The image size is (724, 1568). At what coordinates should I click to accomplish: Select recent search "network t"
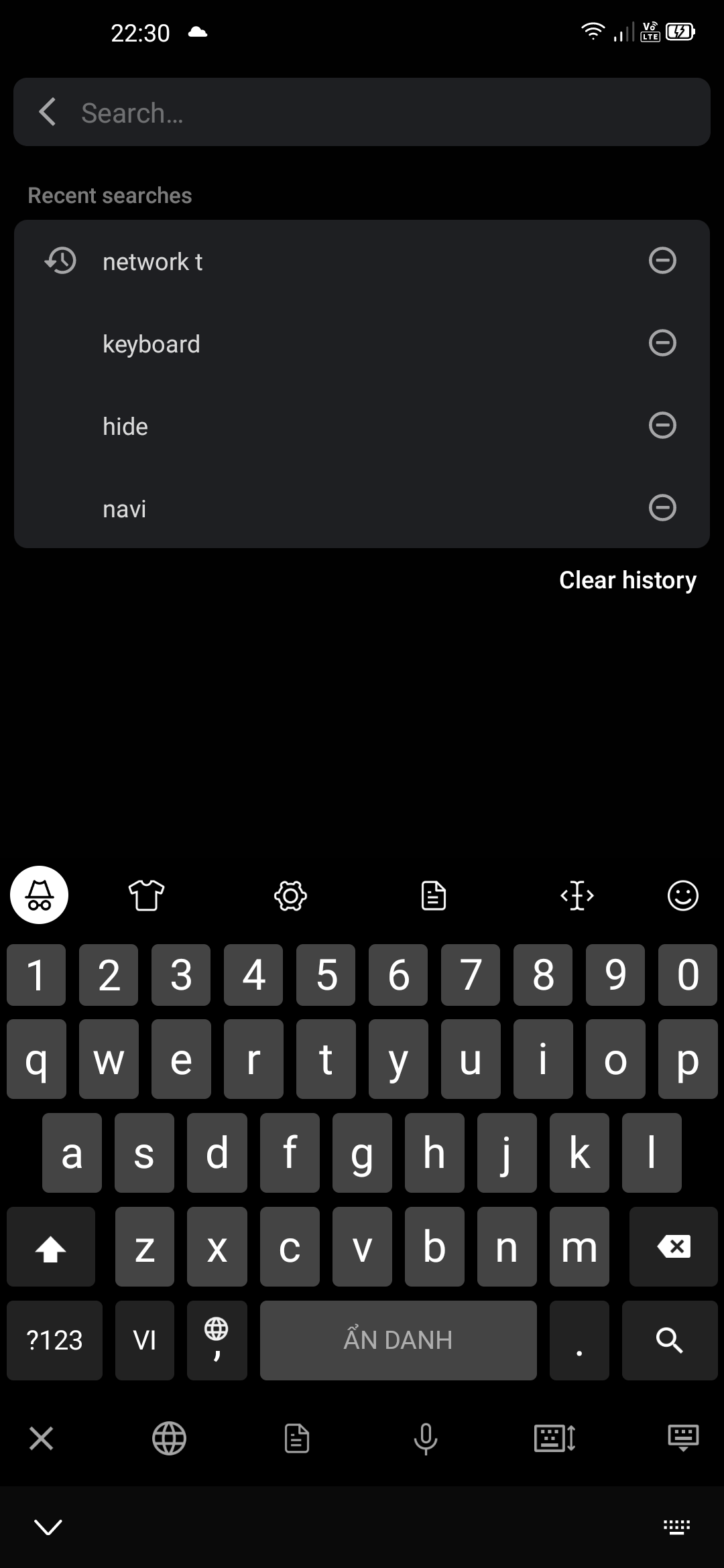(153, 261)
